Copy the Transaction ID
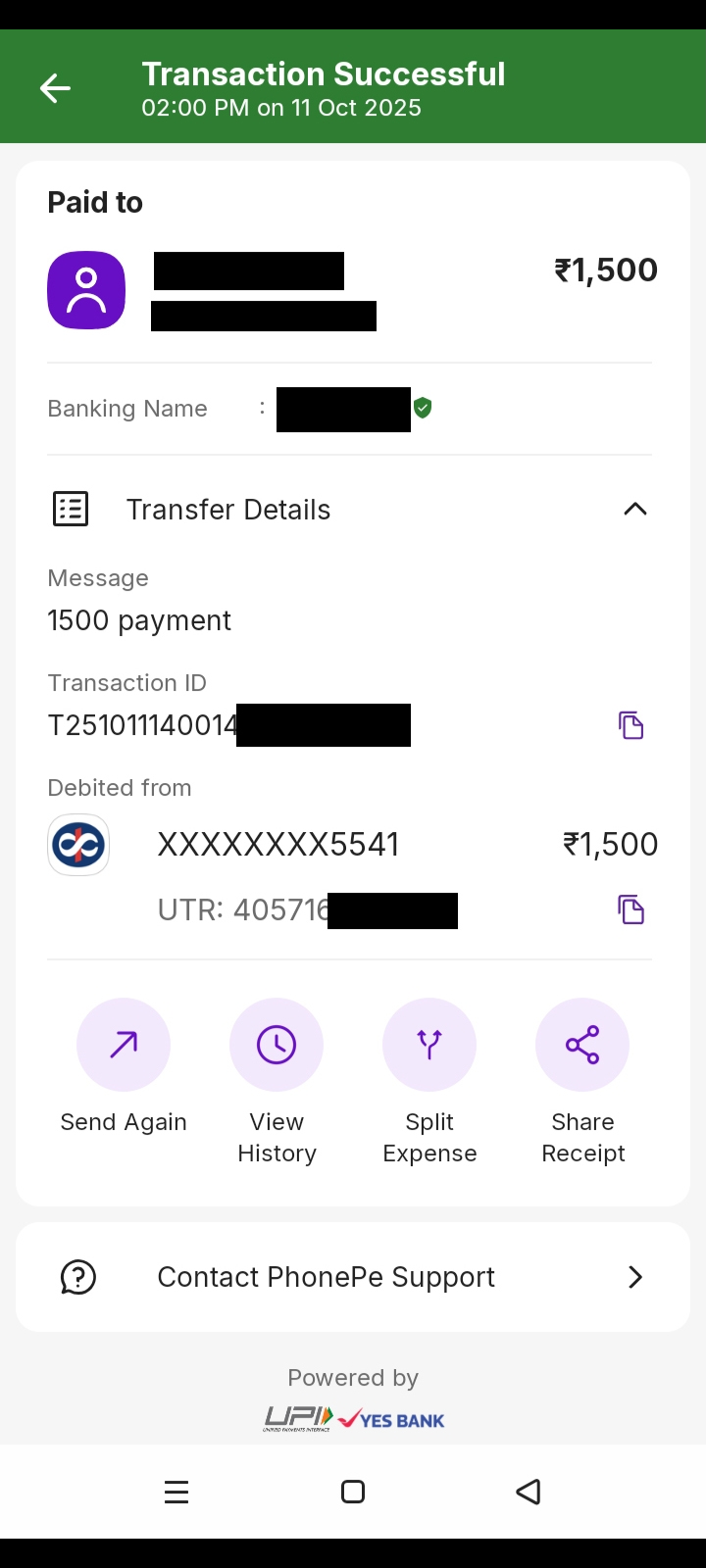The width and height of the screenshot is (706, 1568). click(630, 725)
